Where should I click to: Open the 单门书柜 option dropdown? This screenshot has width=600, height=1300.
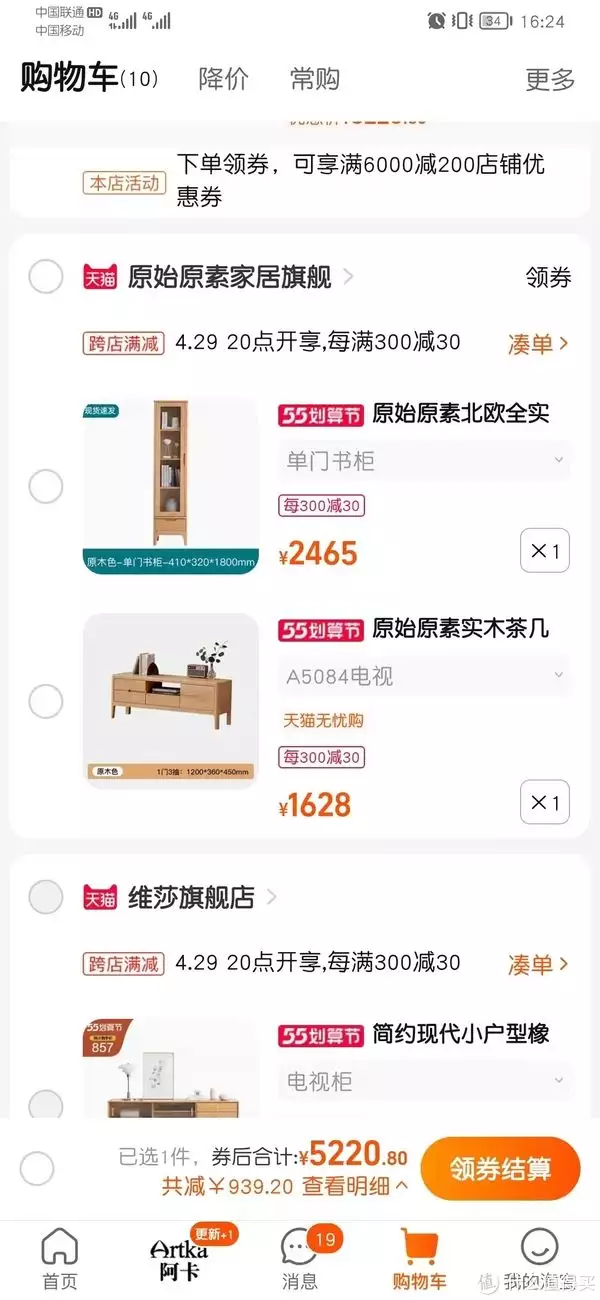[x=424, y=461]
